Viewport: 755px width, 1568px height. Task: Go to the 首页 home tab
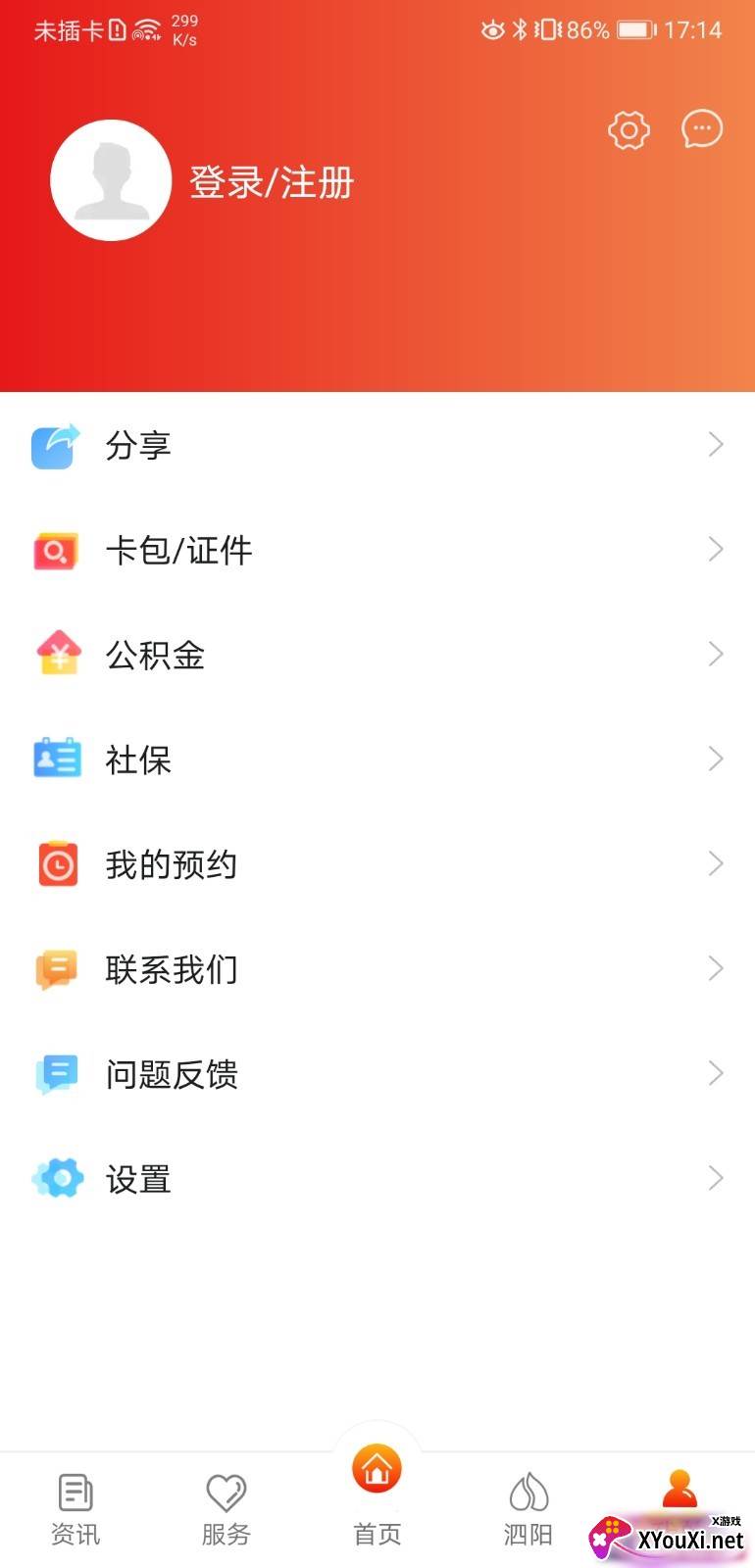tap(377, 1494)
